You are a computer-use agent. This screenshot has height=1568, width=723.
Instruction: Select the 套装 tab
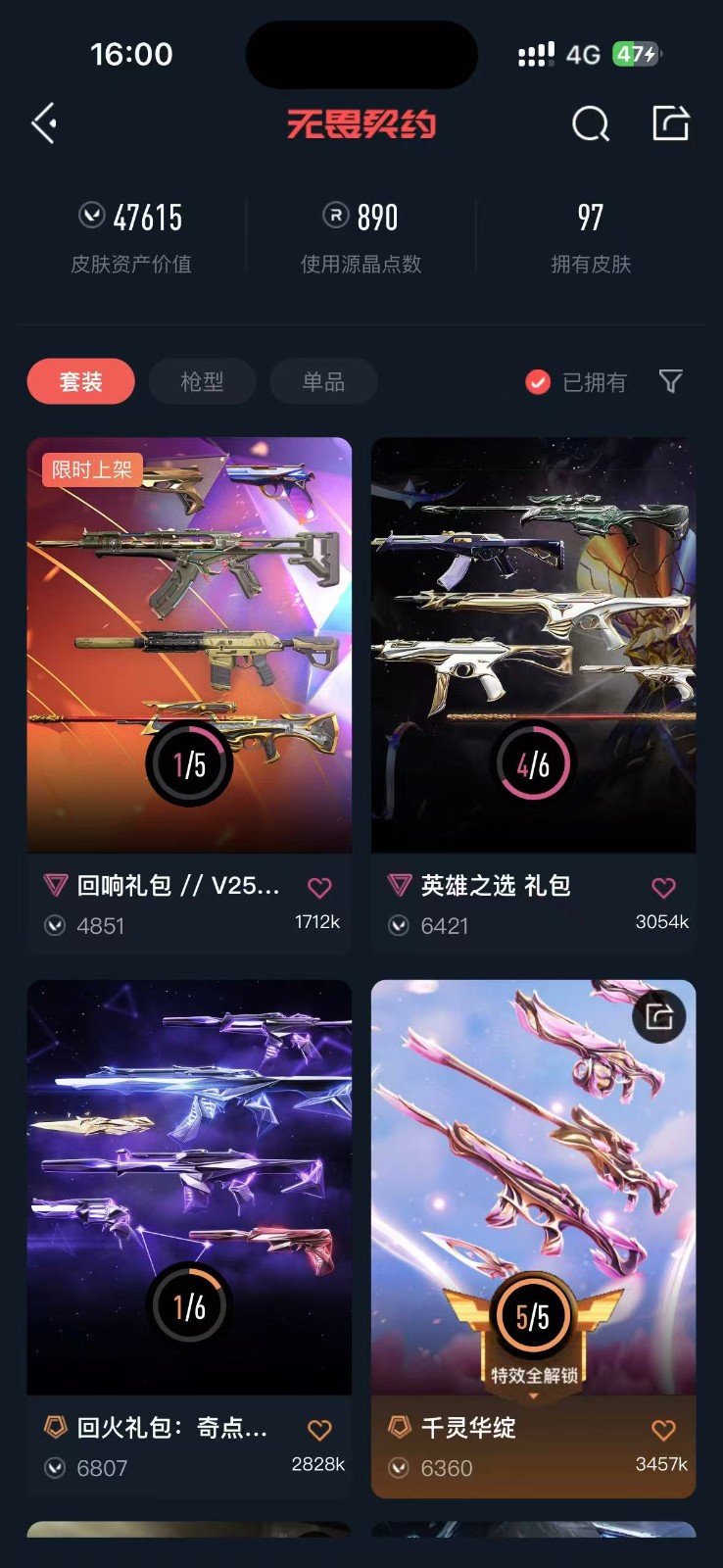[x=81, y=382]
